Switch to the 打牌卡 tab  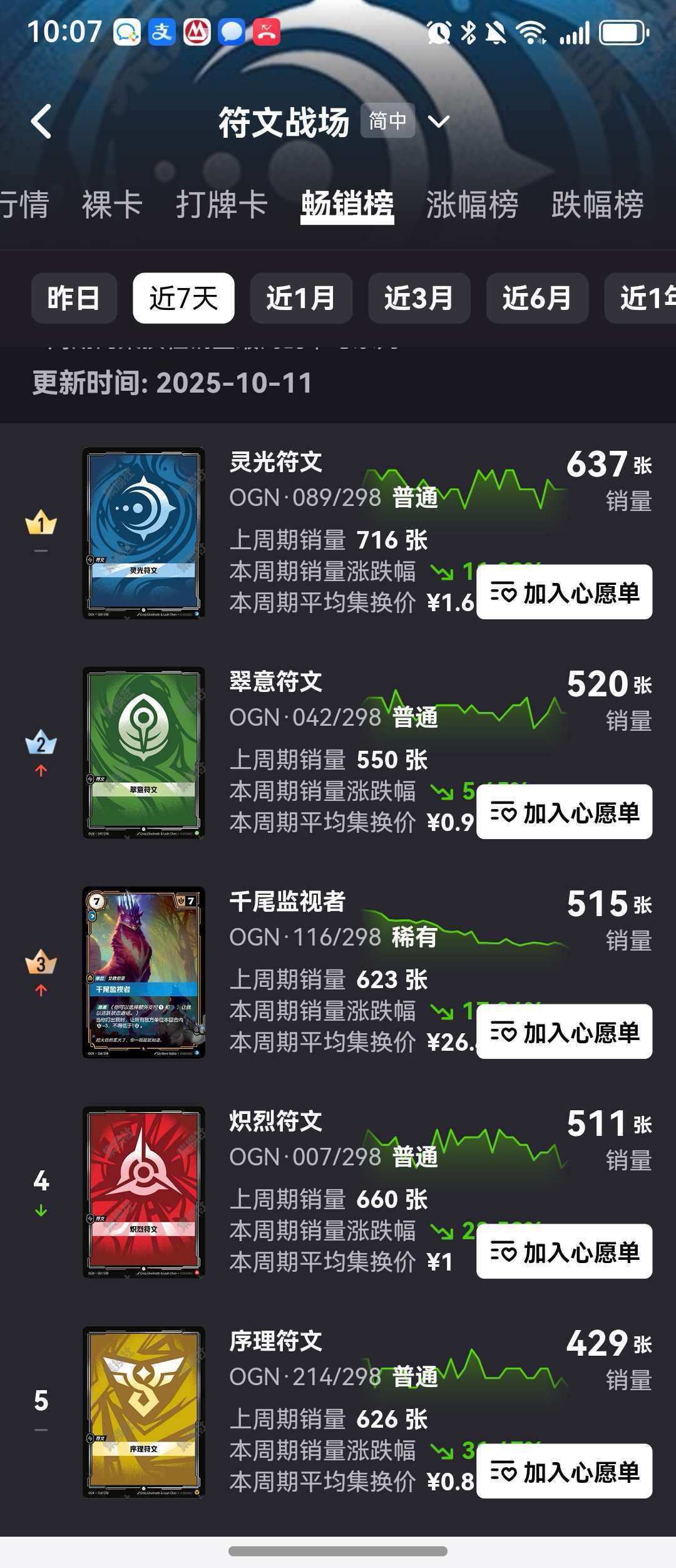[222, 204]
